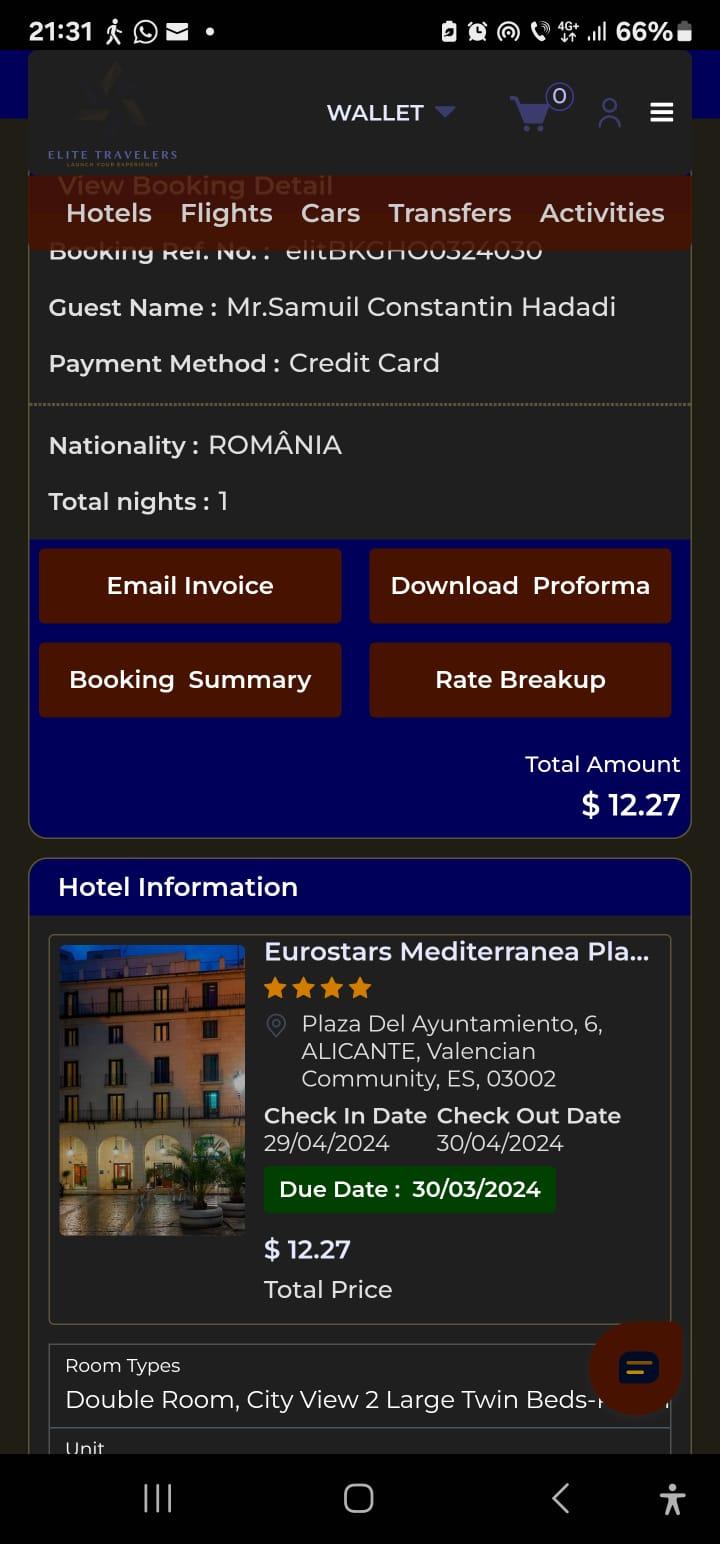Screen dimensions: 720x1544
Task: Download the Proforma document
Action: pyautogui.click(x=520, y=586)
